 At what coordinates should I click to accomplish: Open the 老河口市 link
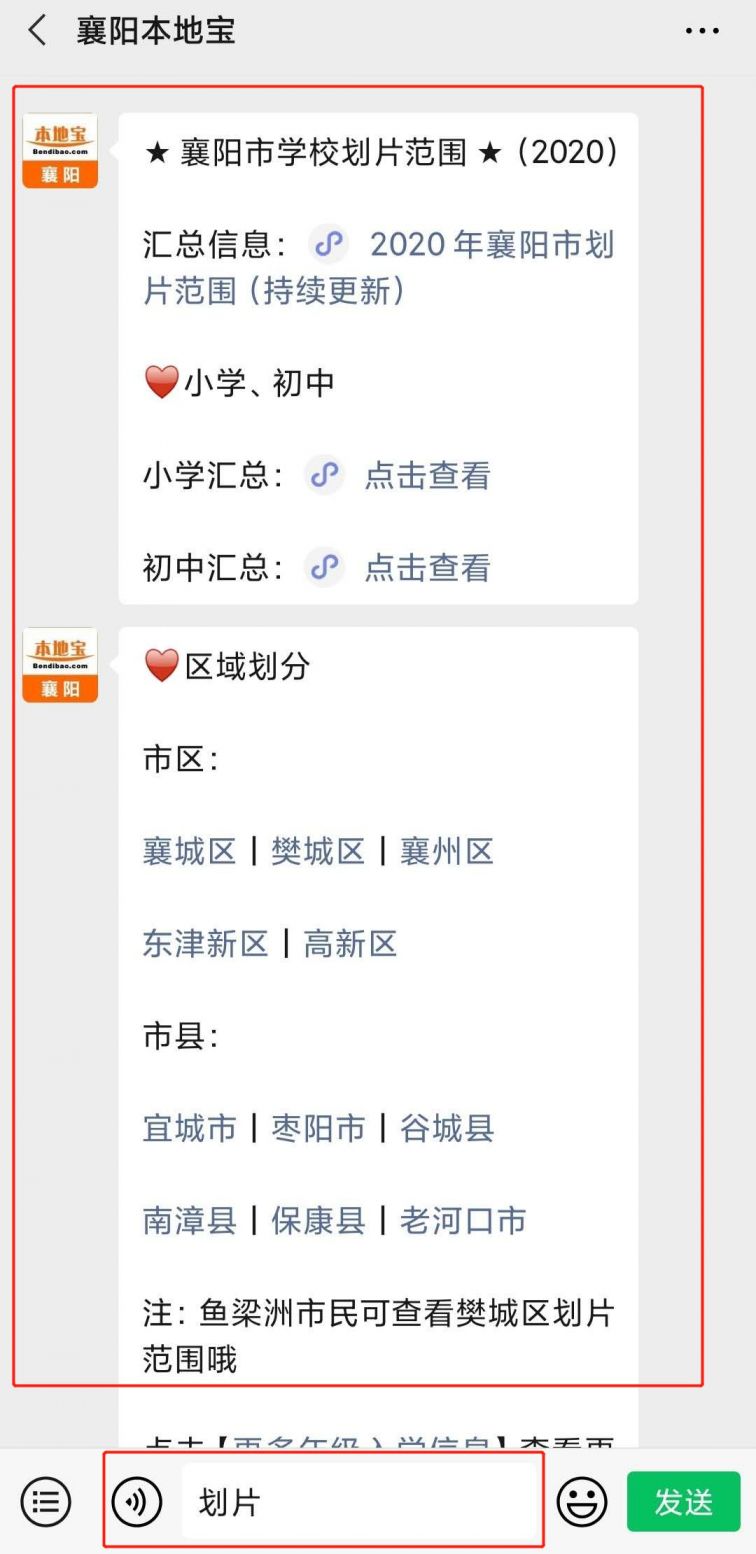(x=463, y=1220)
